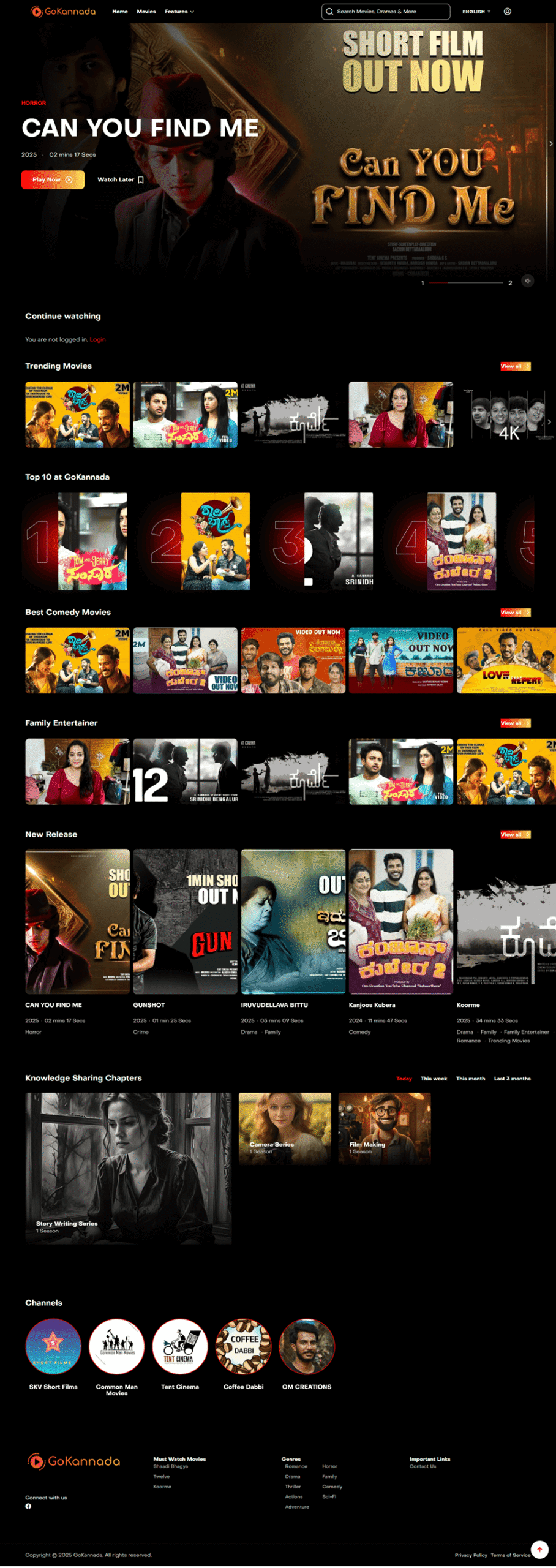View all Trending Movies

pyautogui.click(x=515, y=366)
